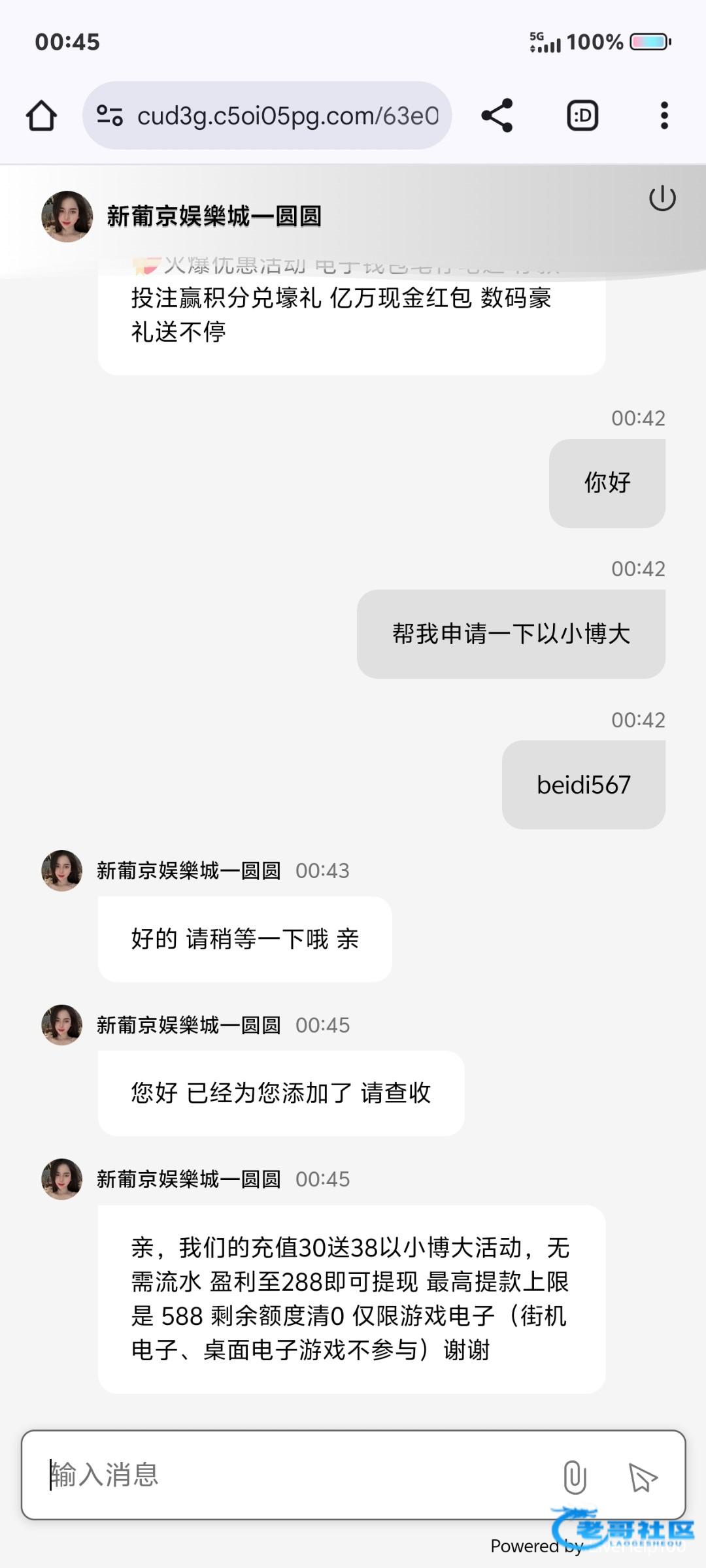Open the browser tab switcher
The image size is (706, 1568).
click(582, 116)
